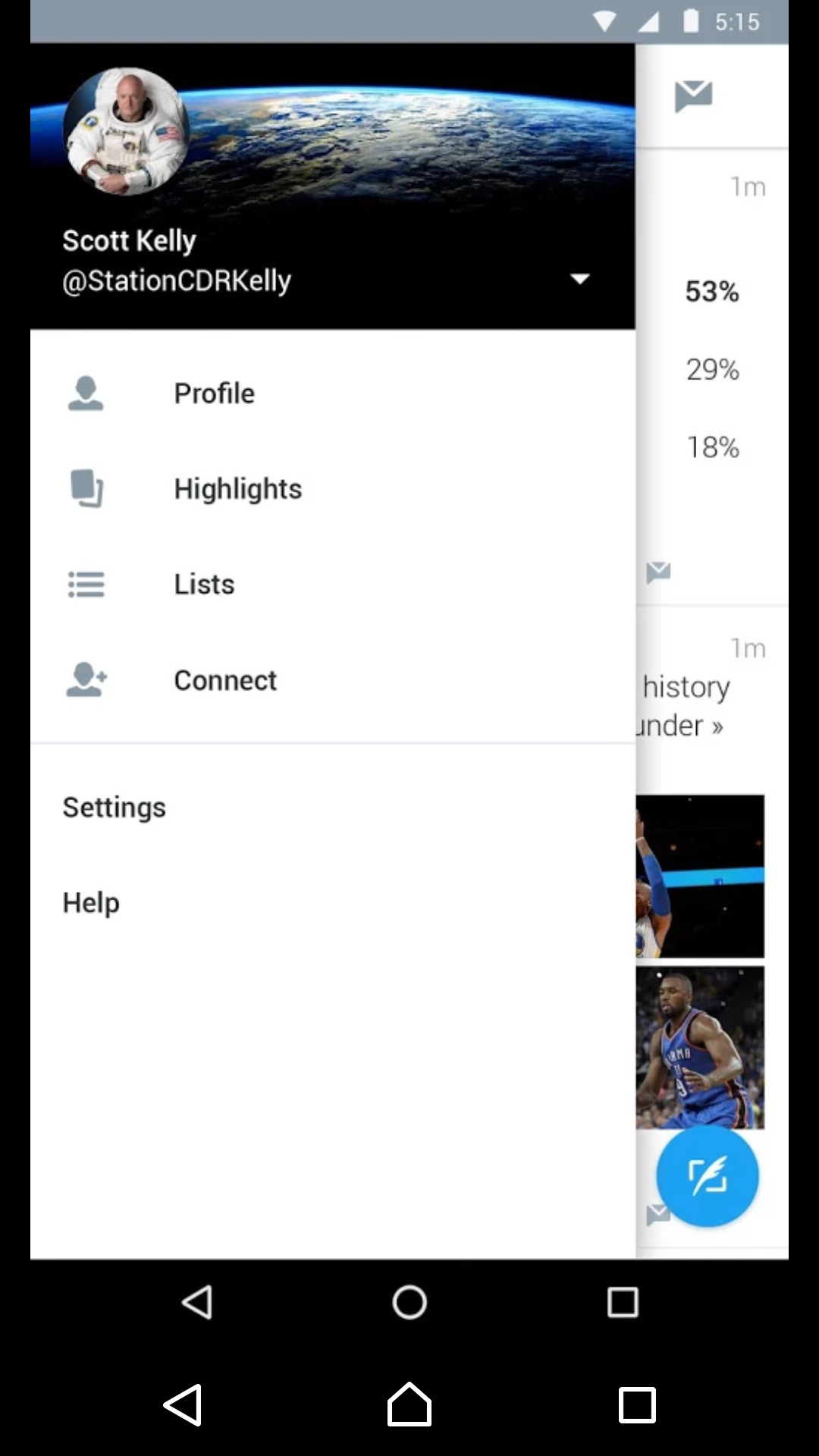
Task: Go to Highlights
Action: pos(237,489)
